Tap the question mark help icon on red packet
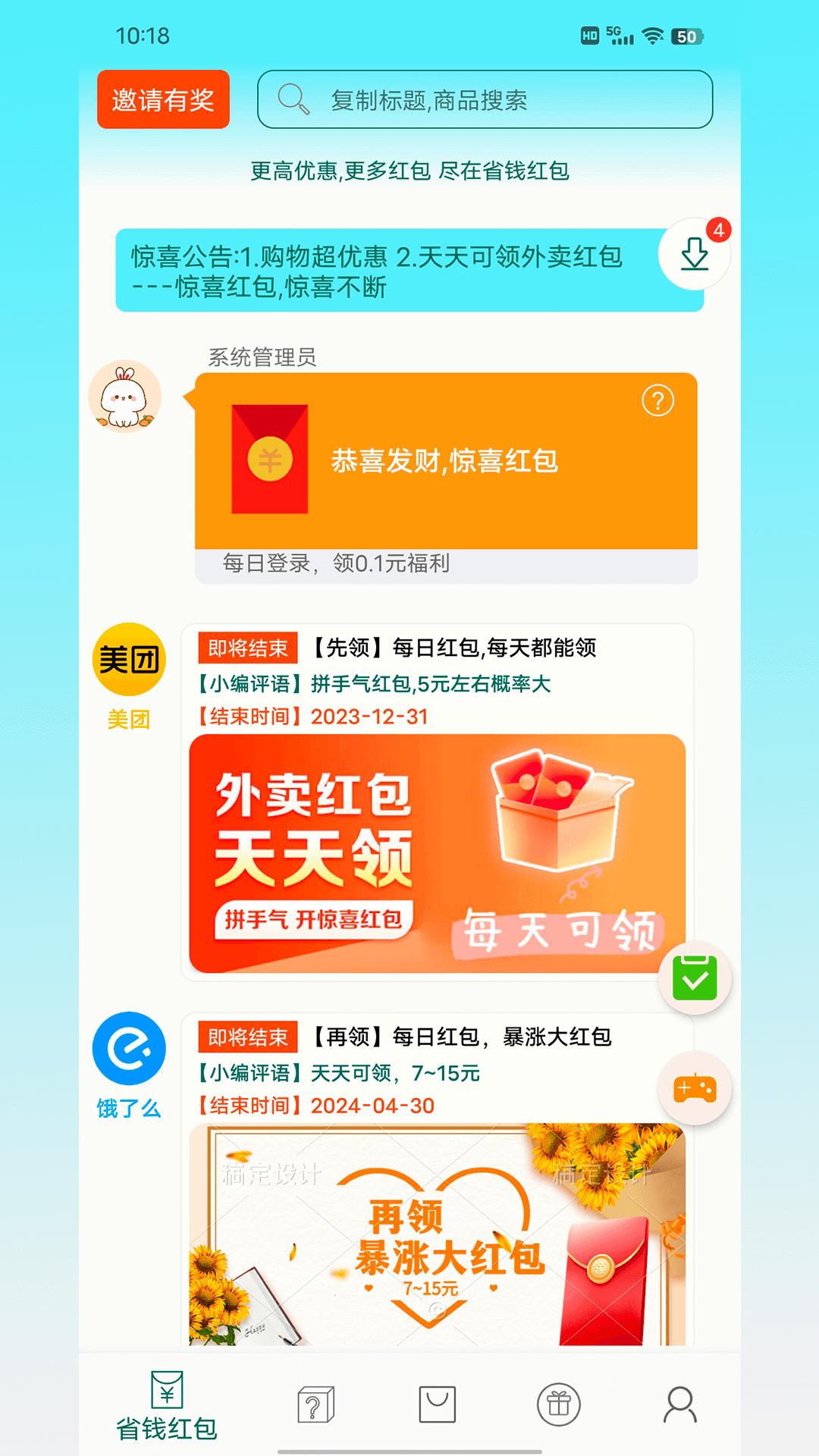819x1456 pixels. [657, 400]
